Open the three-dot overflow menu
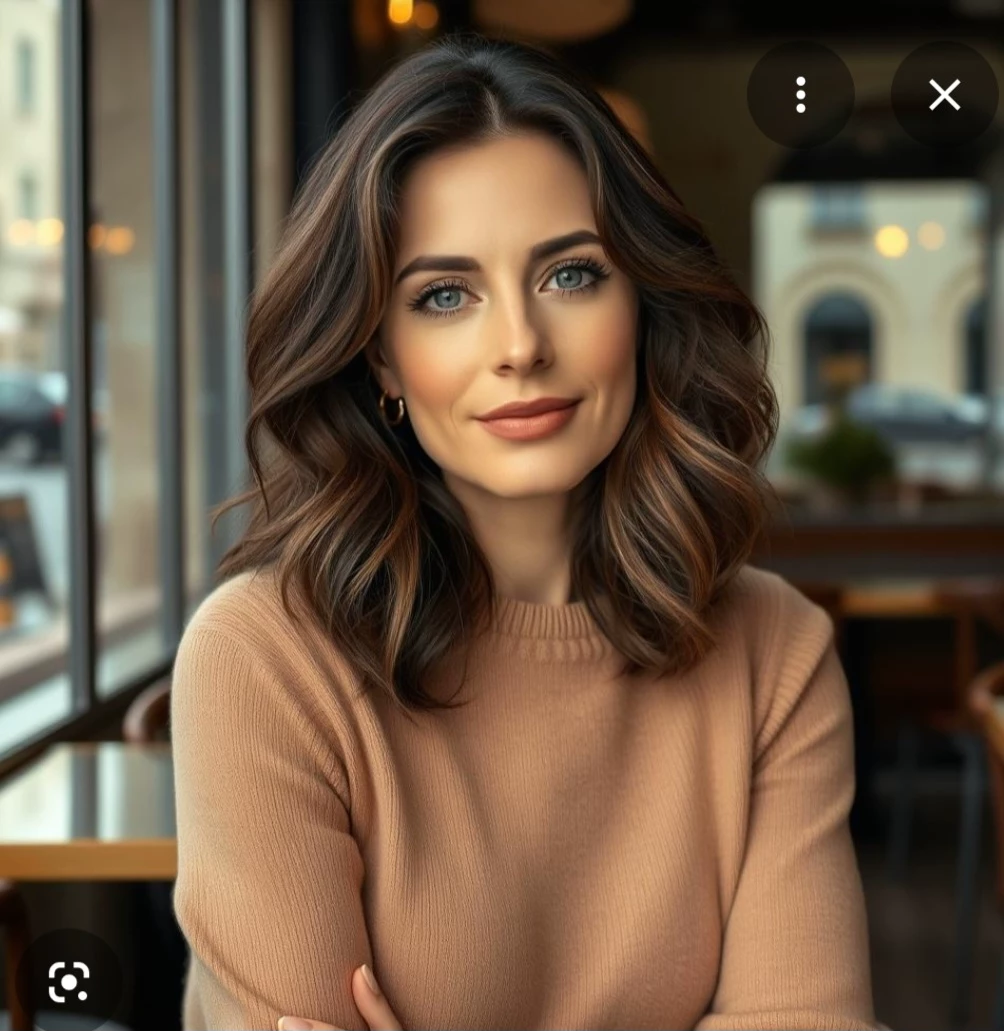 point(800,95)
